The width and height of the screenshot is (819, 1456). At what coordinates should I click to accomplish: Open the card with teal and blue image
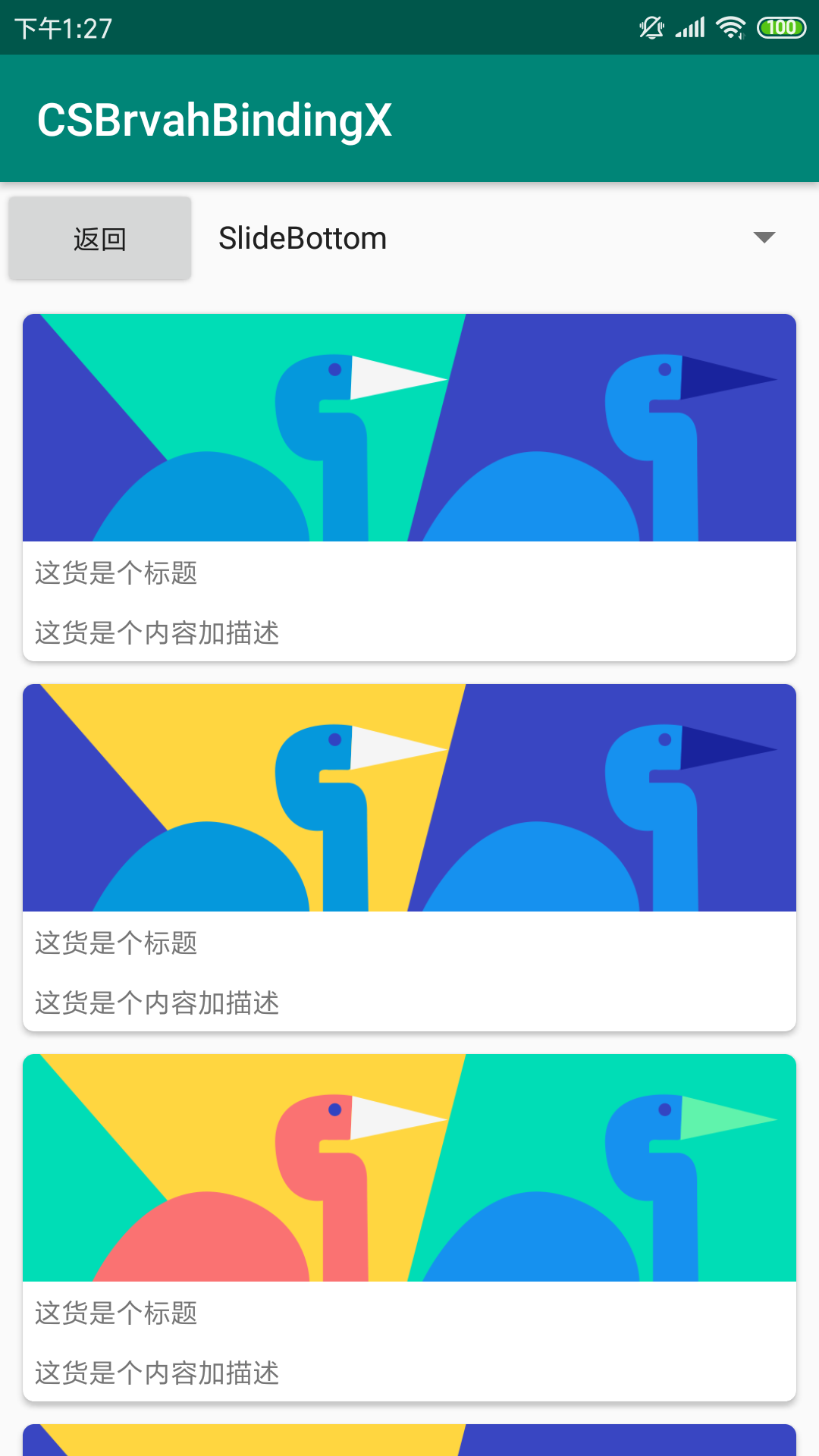click(409, 487)
